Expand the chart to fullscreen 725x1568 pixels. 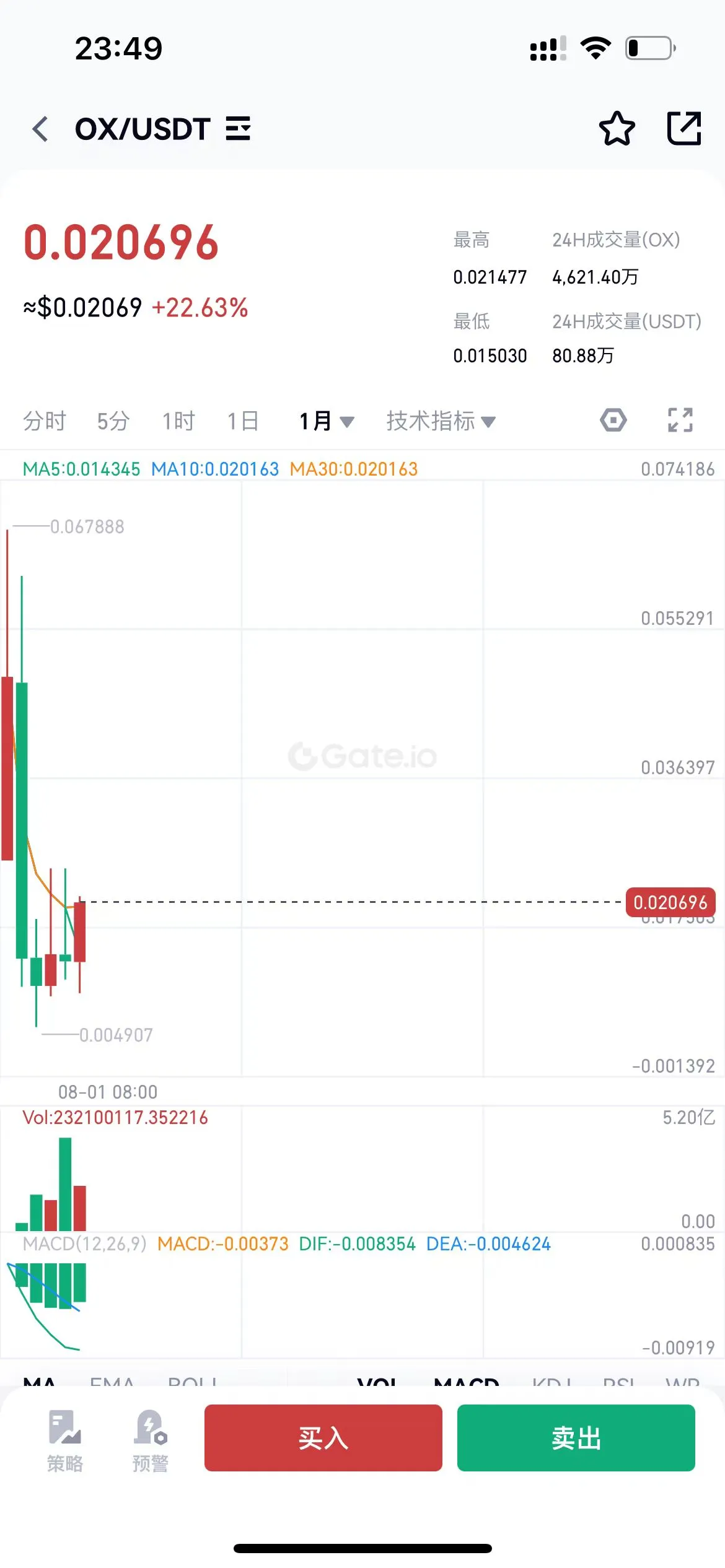point(680,420)
